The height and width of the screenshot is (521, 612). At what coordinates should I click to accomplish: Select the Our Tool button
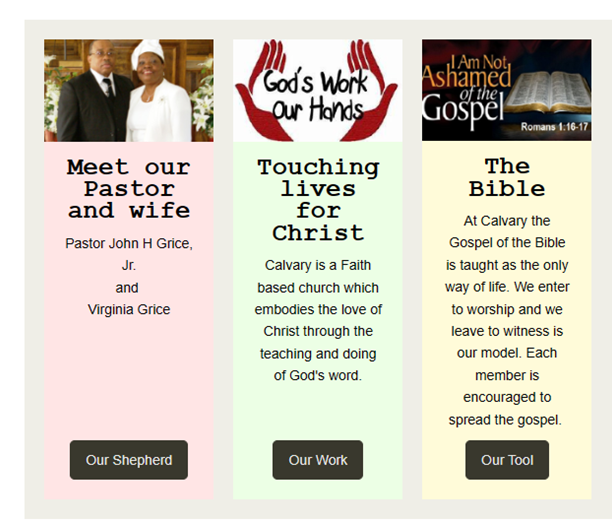point(507,460)
